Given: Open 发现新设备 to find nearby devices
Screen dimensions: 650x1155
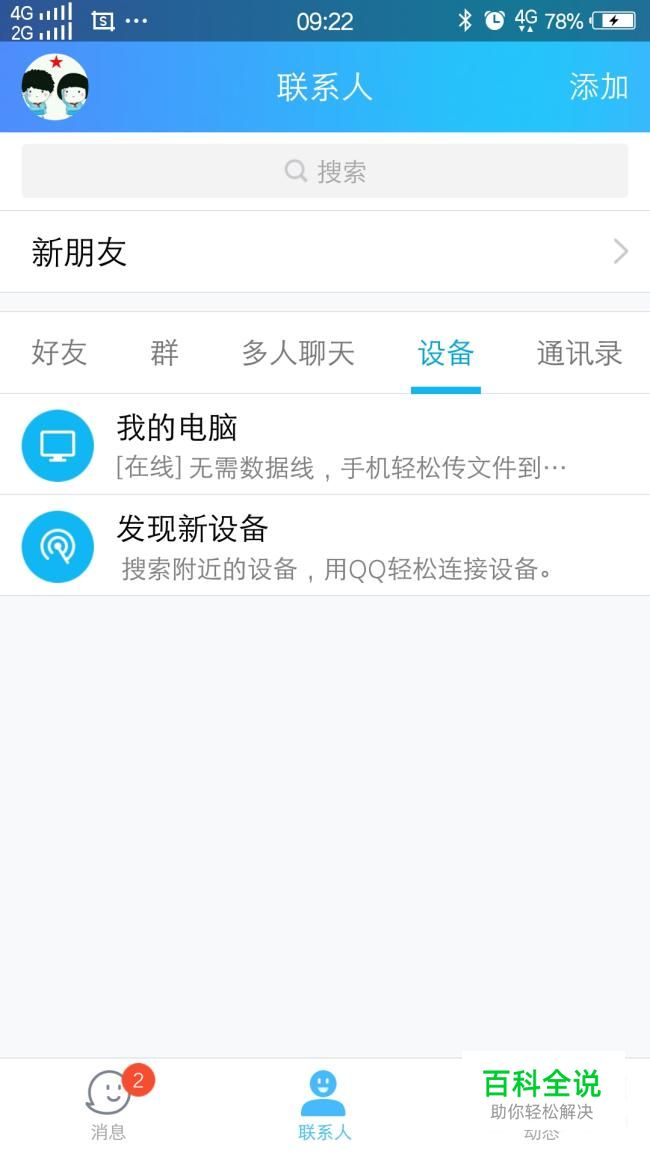Looking at the screenshot, I should (x=325, y=546).
